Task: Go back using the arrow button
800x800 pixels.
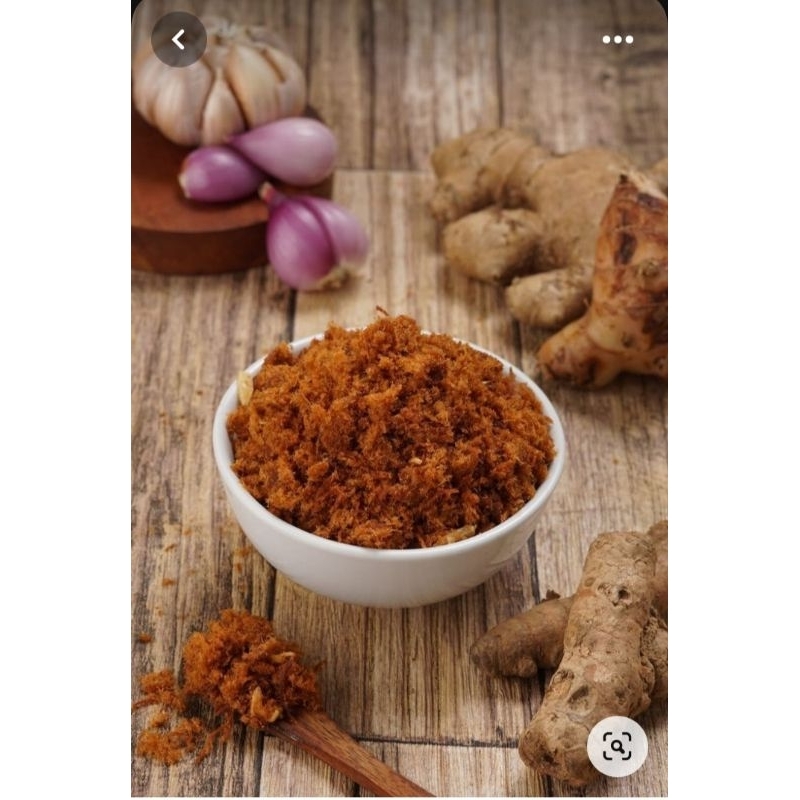Action: pos(179,40)
